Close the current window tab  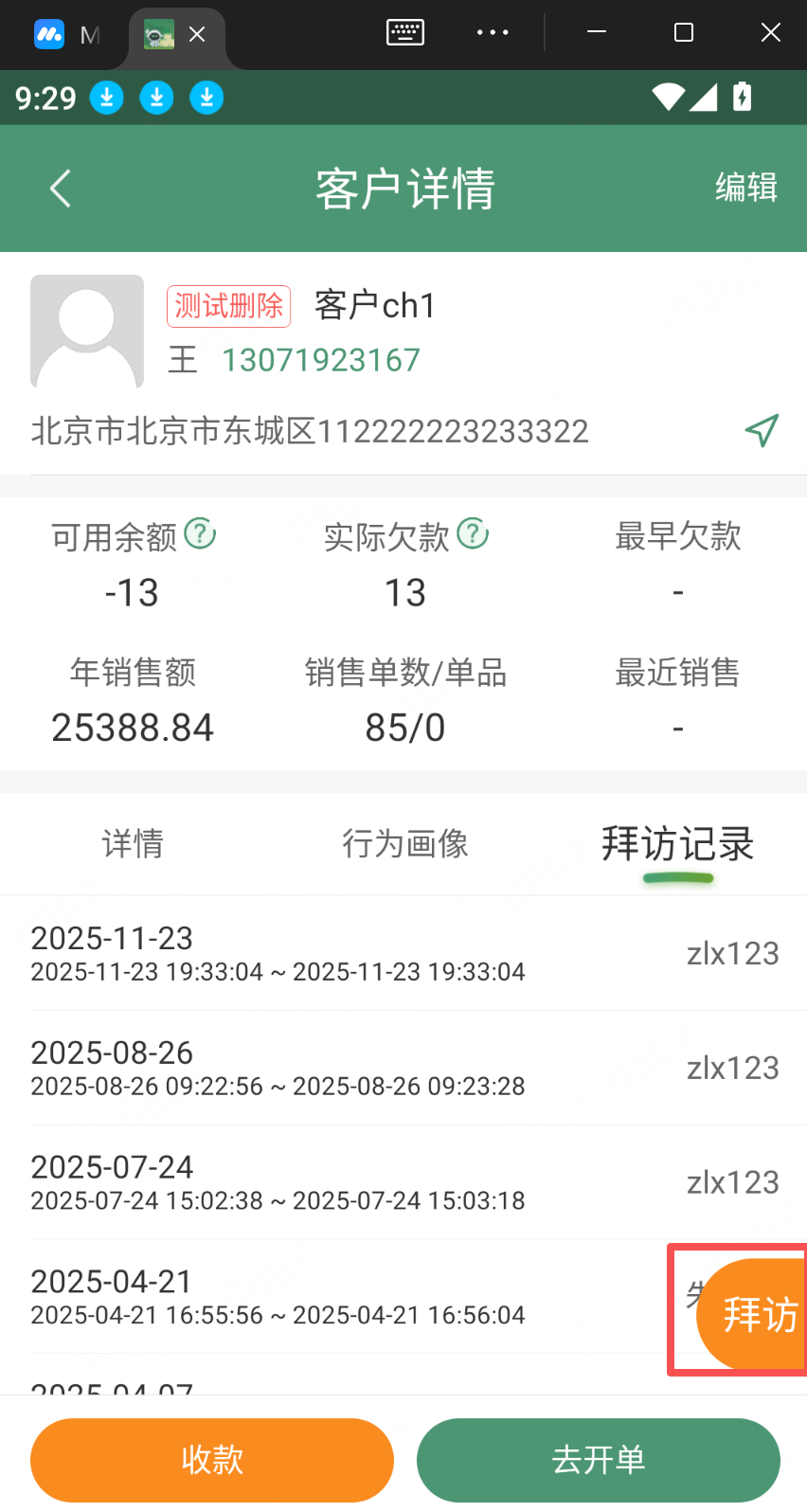[197, 35]
